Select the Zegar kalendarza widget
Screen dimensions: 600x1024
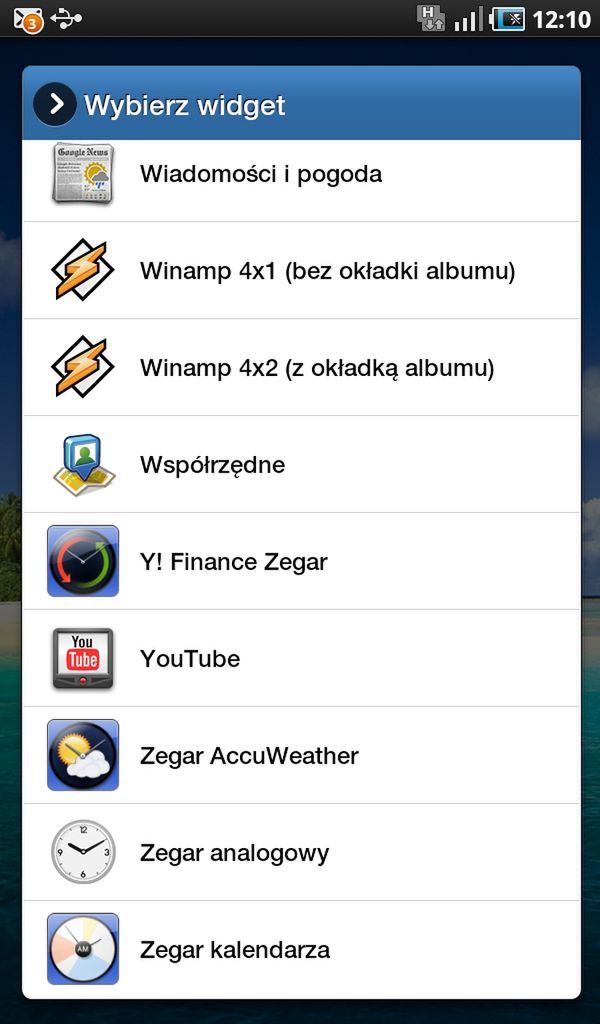point(300,949)
